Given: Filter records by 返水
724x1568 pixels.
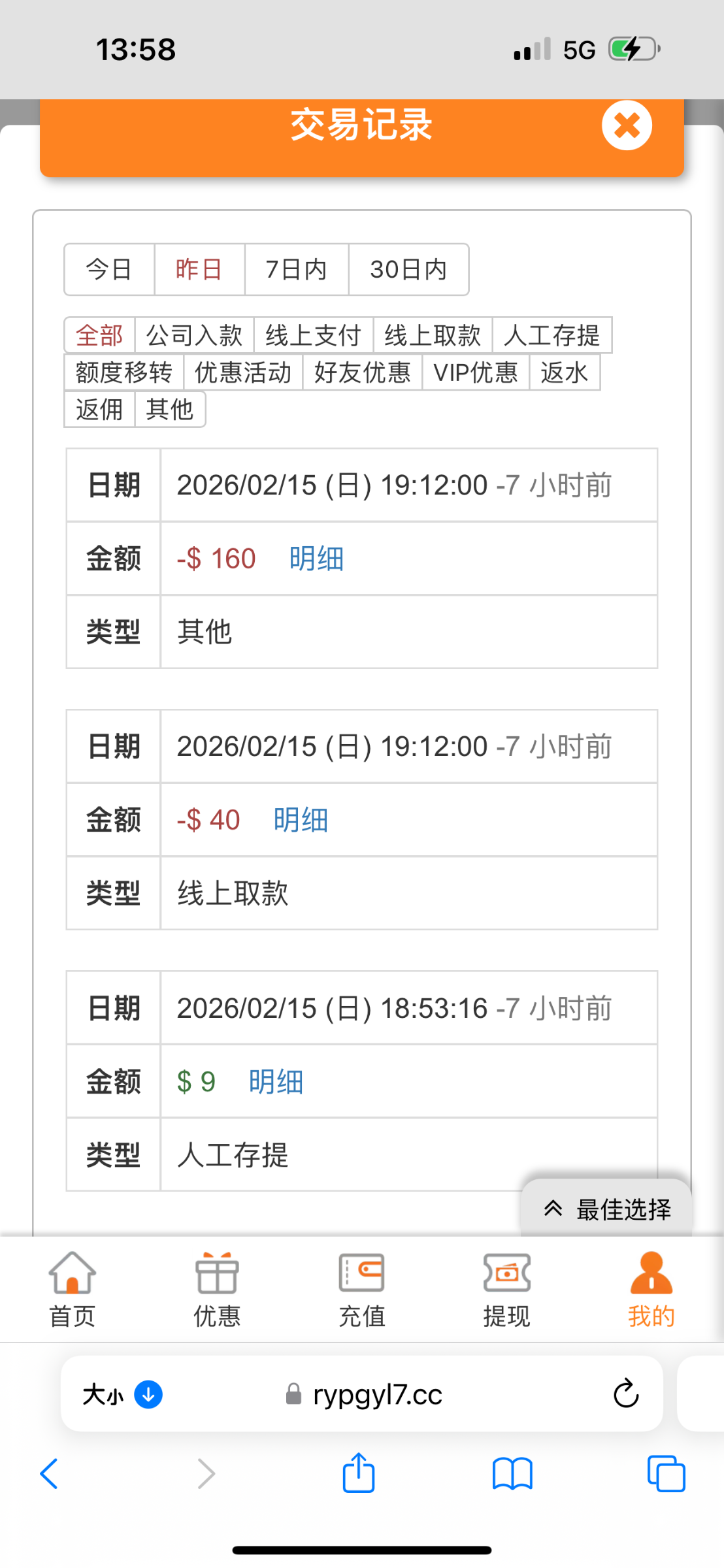Looking at the screenshot, I should click(x=564, y=372).
